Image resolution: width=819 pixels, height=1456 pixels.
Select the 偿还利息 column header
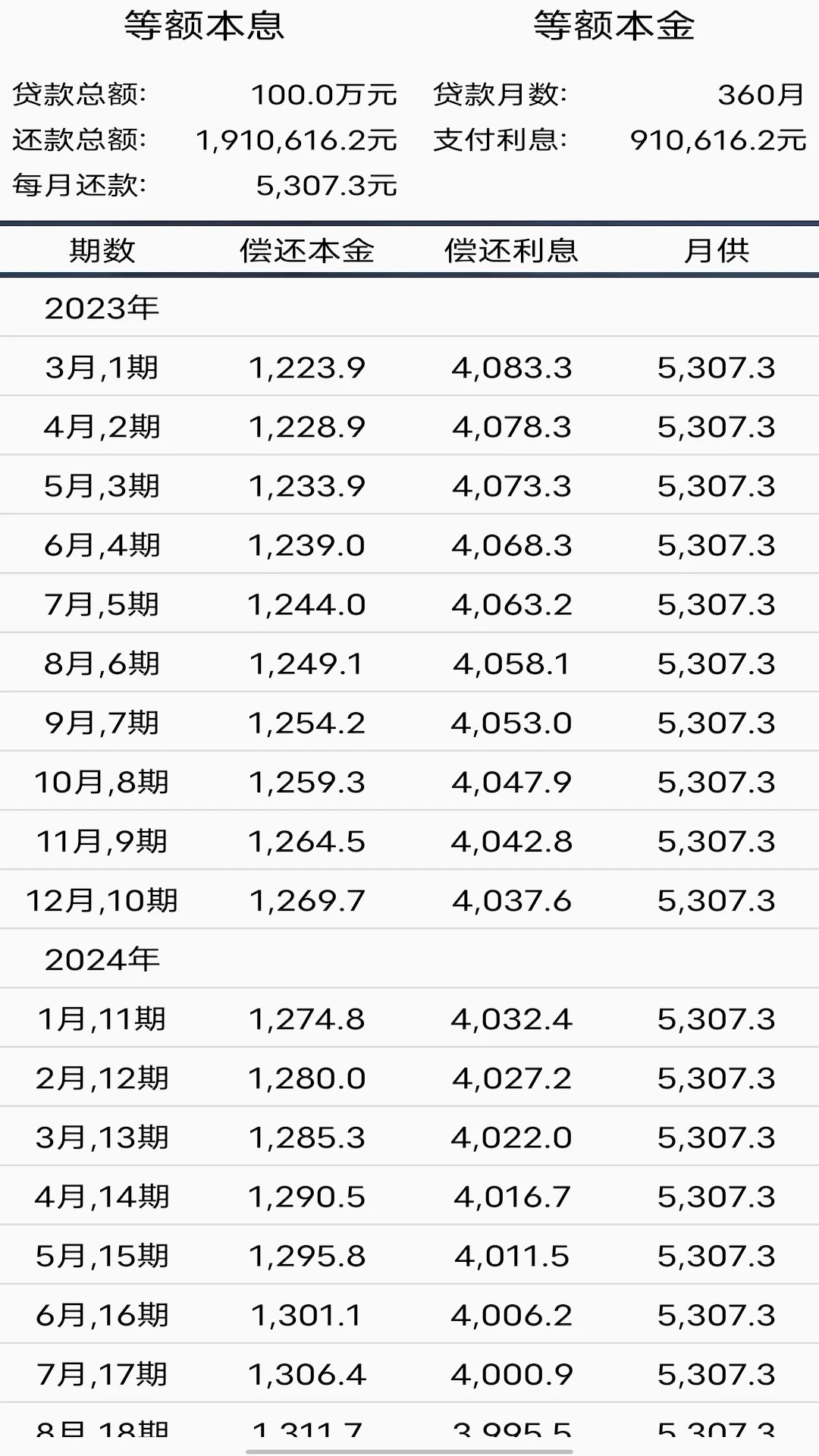pos(512,251)
